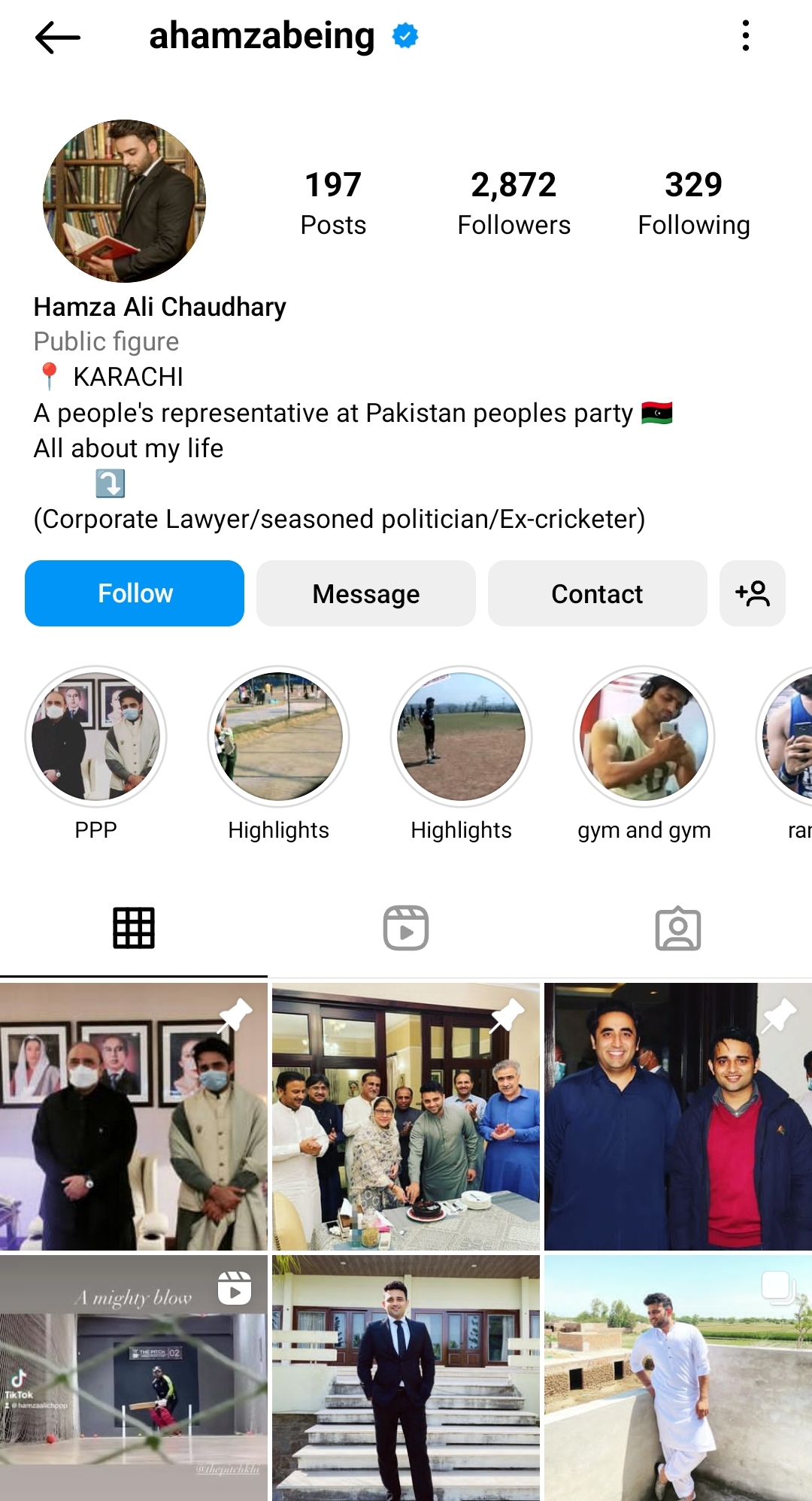
Task: Open the post of man in suit on steps
Action: coord(406,1378)
